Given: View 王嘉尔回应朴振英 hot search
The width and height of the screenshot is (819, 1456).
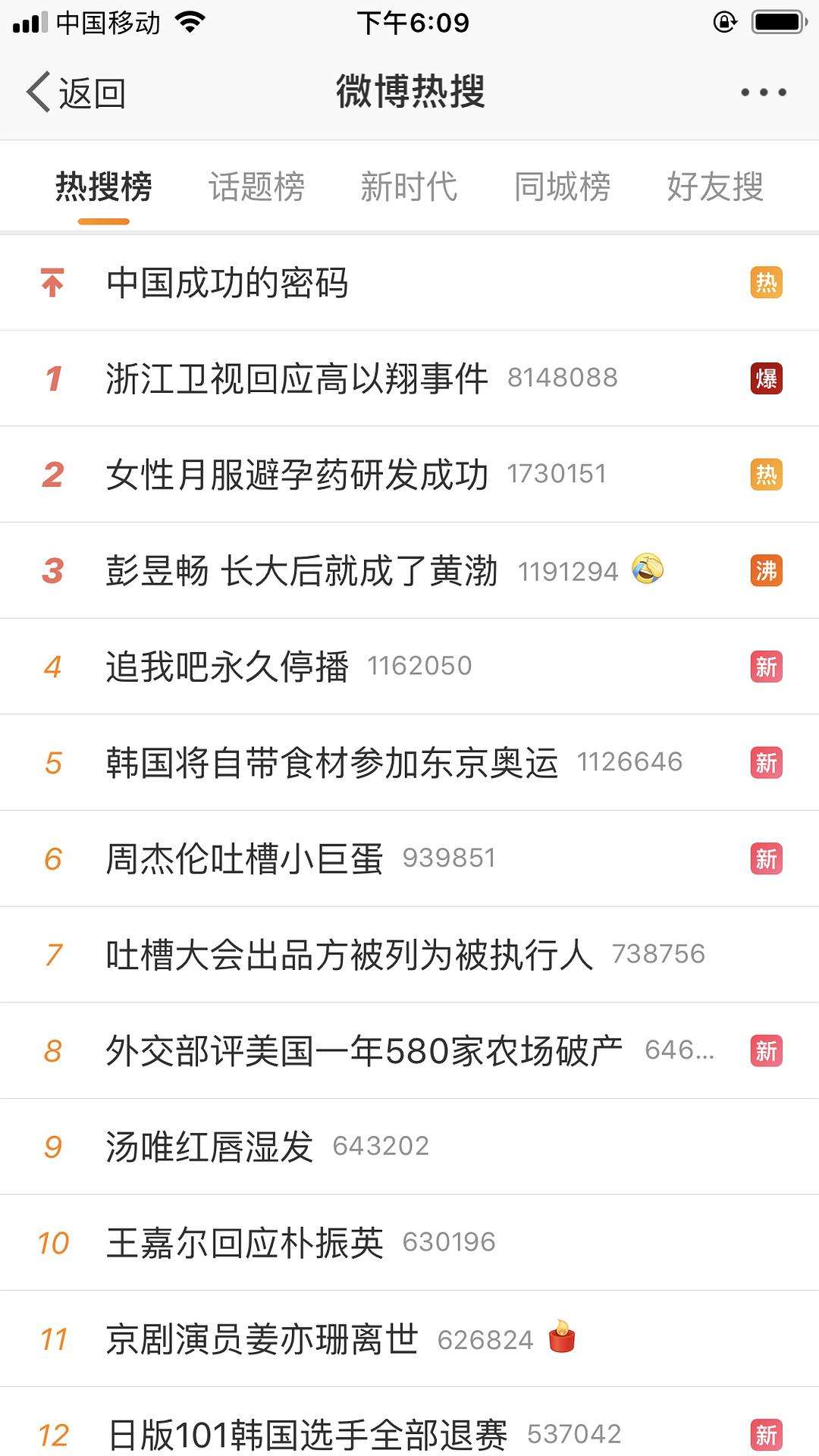Looking at the screenshot, I should [x=244, y=1243].
